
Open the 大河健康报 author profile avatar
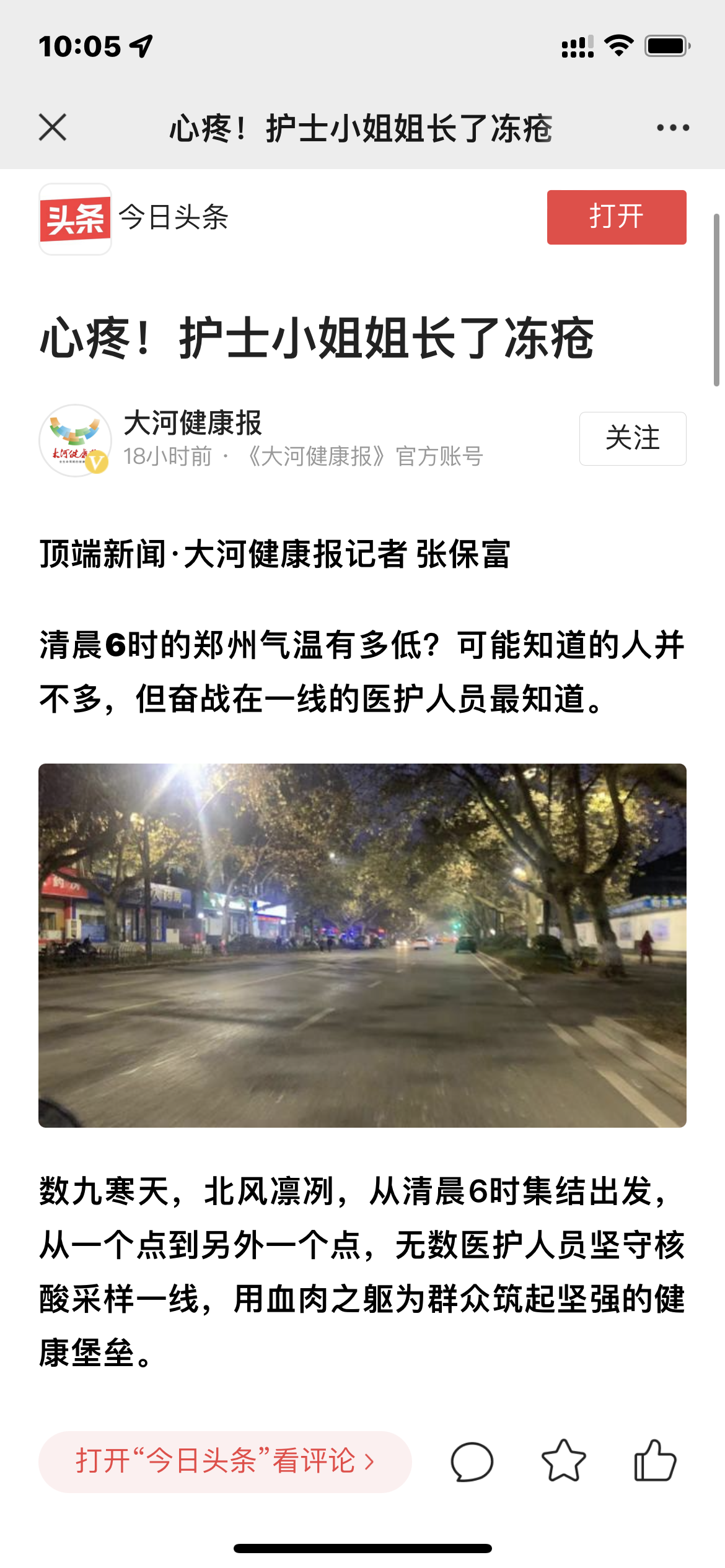point(75,440)
